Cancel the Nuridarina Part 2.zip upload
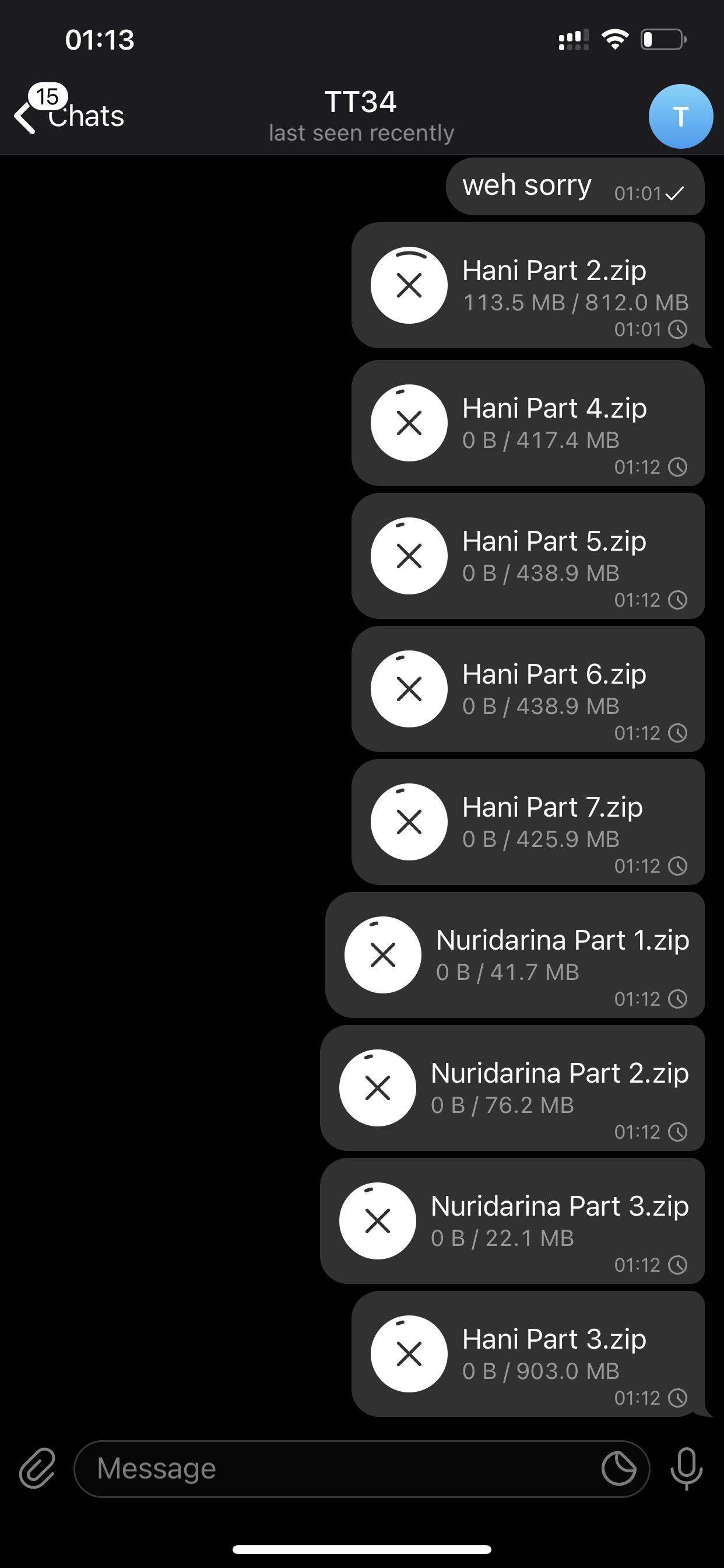Screen dimensions: 724x1568 (x=378, y=1088)
